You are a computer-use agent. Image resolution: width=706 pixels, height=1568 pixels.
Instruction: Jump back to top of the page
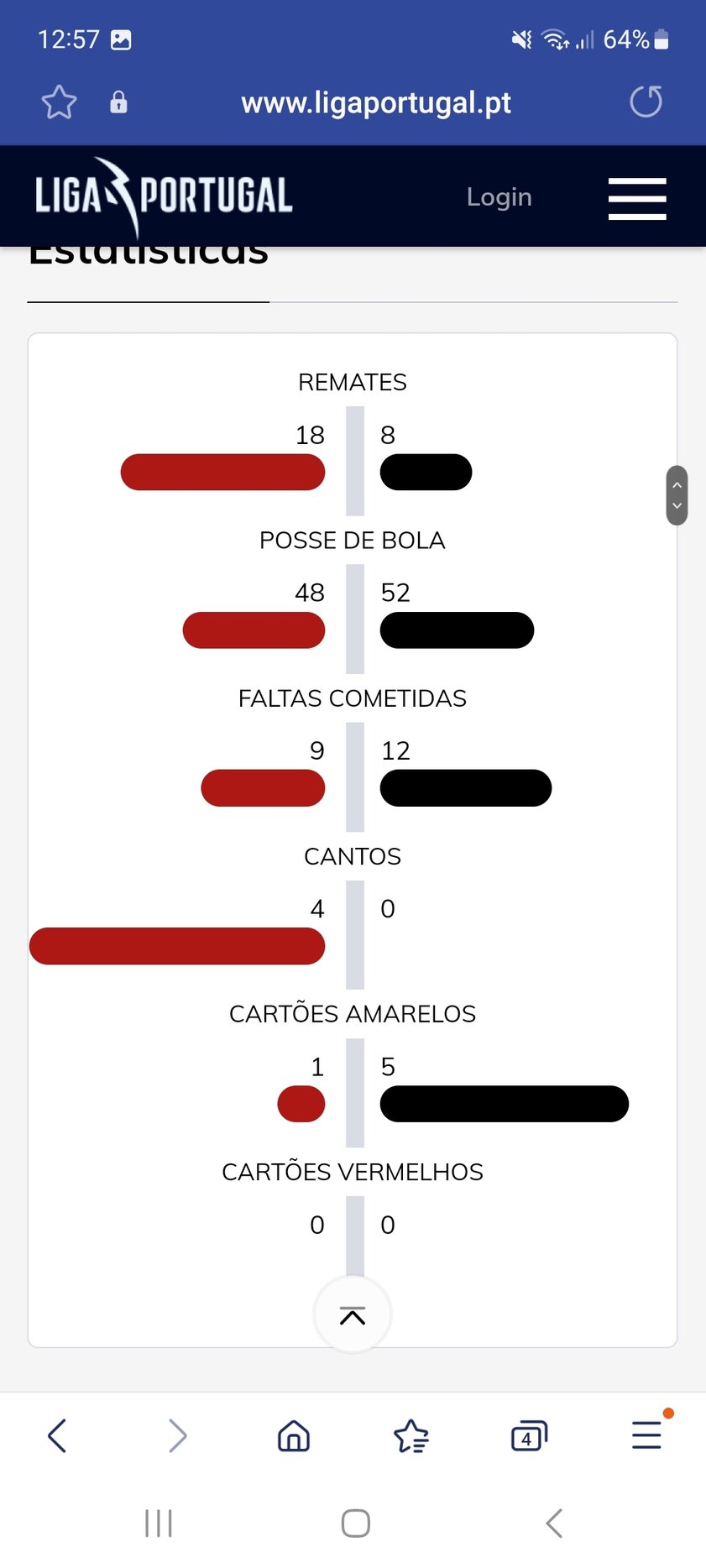(353, 1315)
